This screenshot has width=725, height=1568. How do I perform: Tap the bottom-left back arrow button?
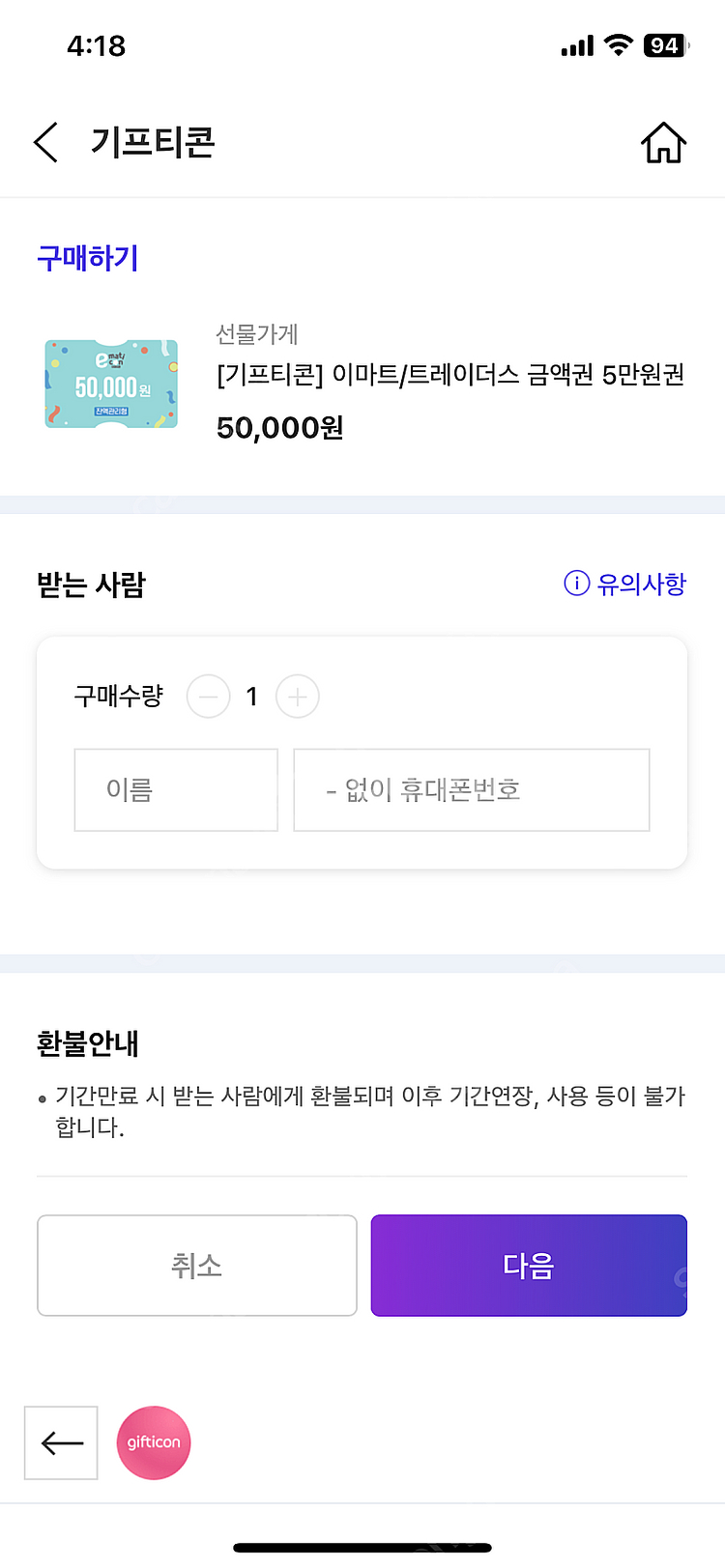61,1443
